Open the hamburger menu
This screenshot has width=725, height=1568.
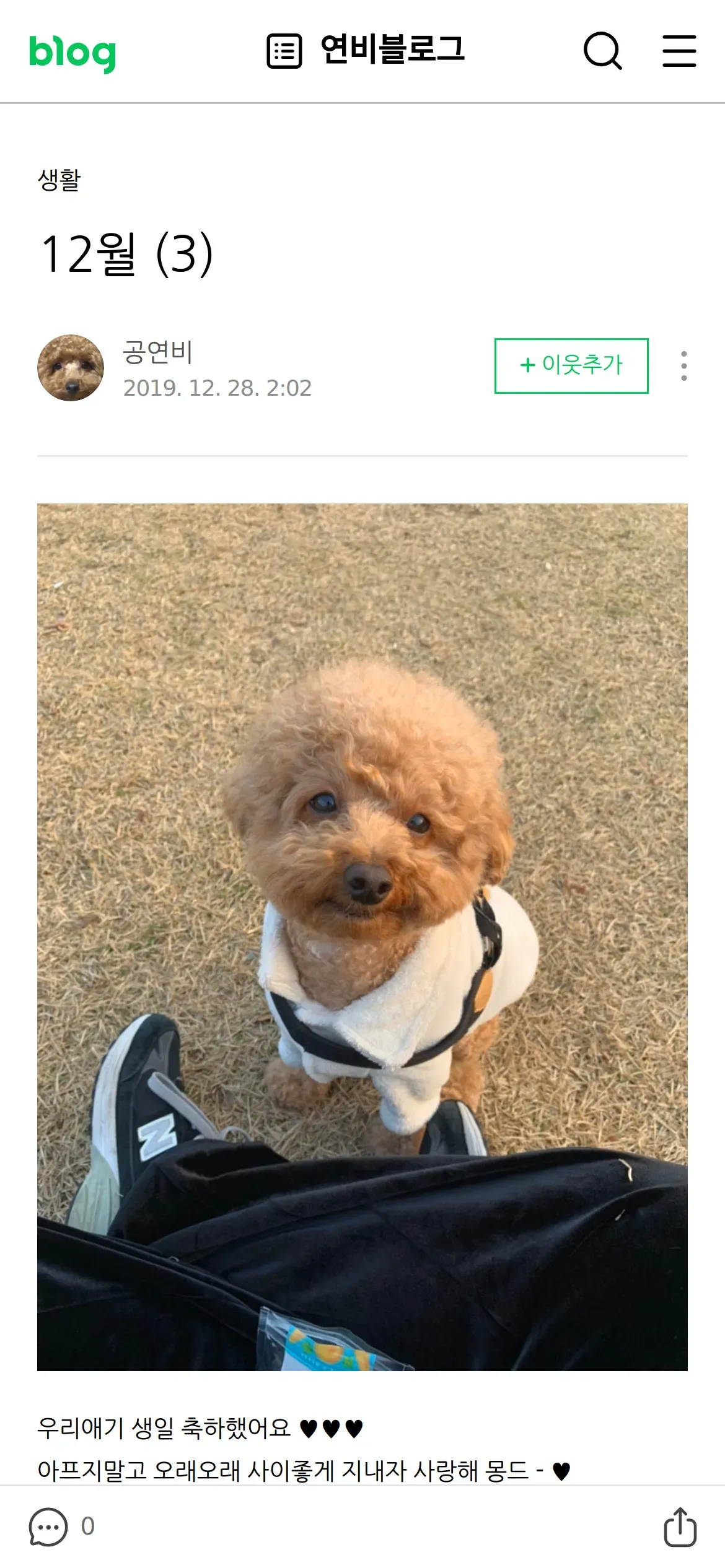point(679,51)
